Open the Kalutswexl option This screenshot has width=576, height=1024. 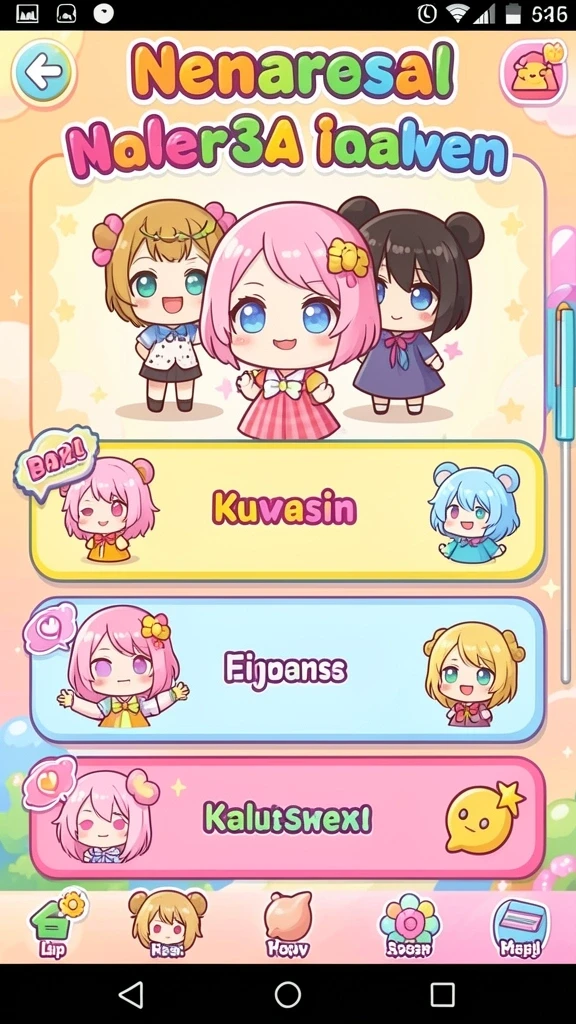(287, 818)
